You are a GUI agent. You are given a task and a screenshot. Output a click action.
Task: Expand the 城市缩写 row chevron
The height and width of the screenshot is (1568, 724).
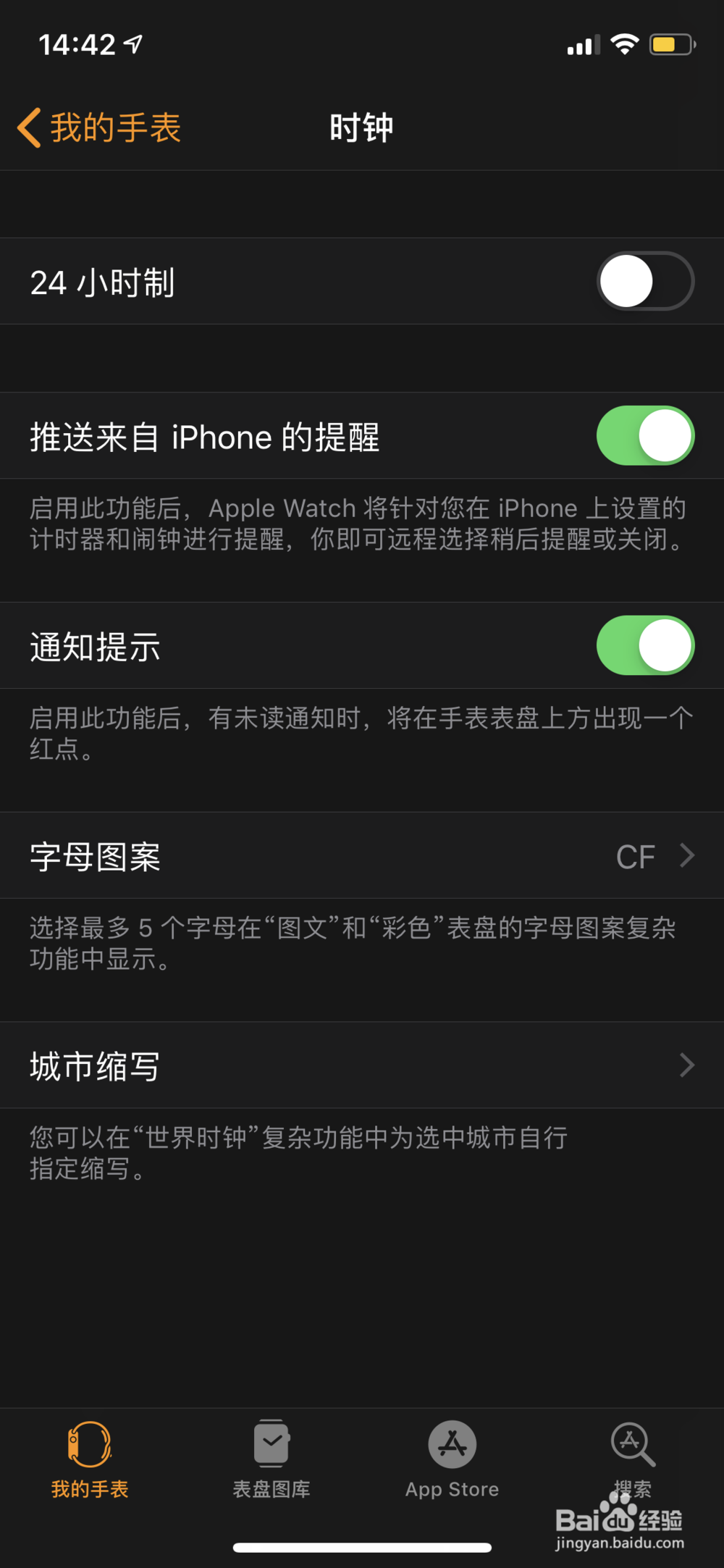(685, 1065)
